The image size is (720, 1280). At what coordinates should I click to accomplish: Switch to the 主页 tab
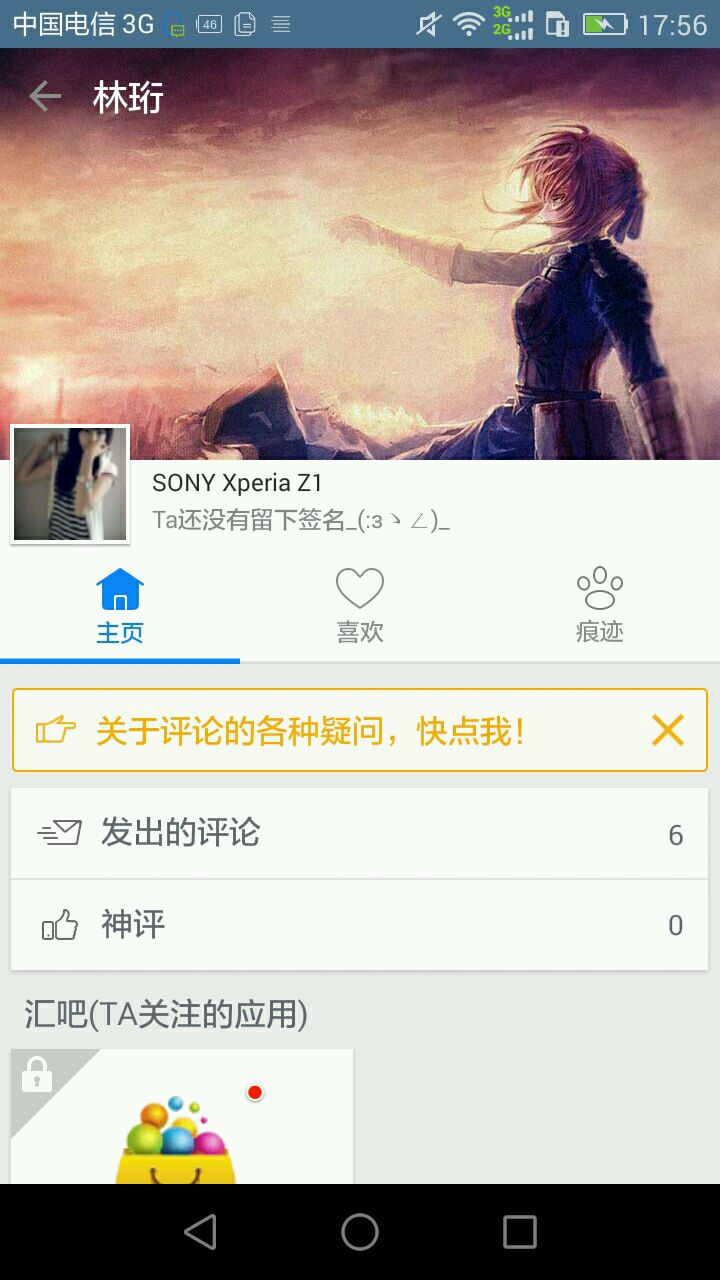point(120,606)
